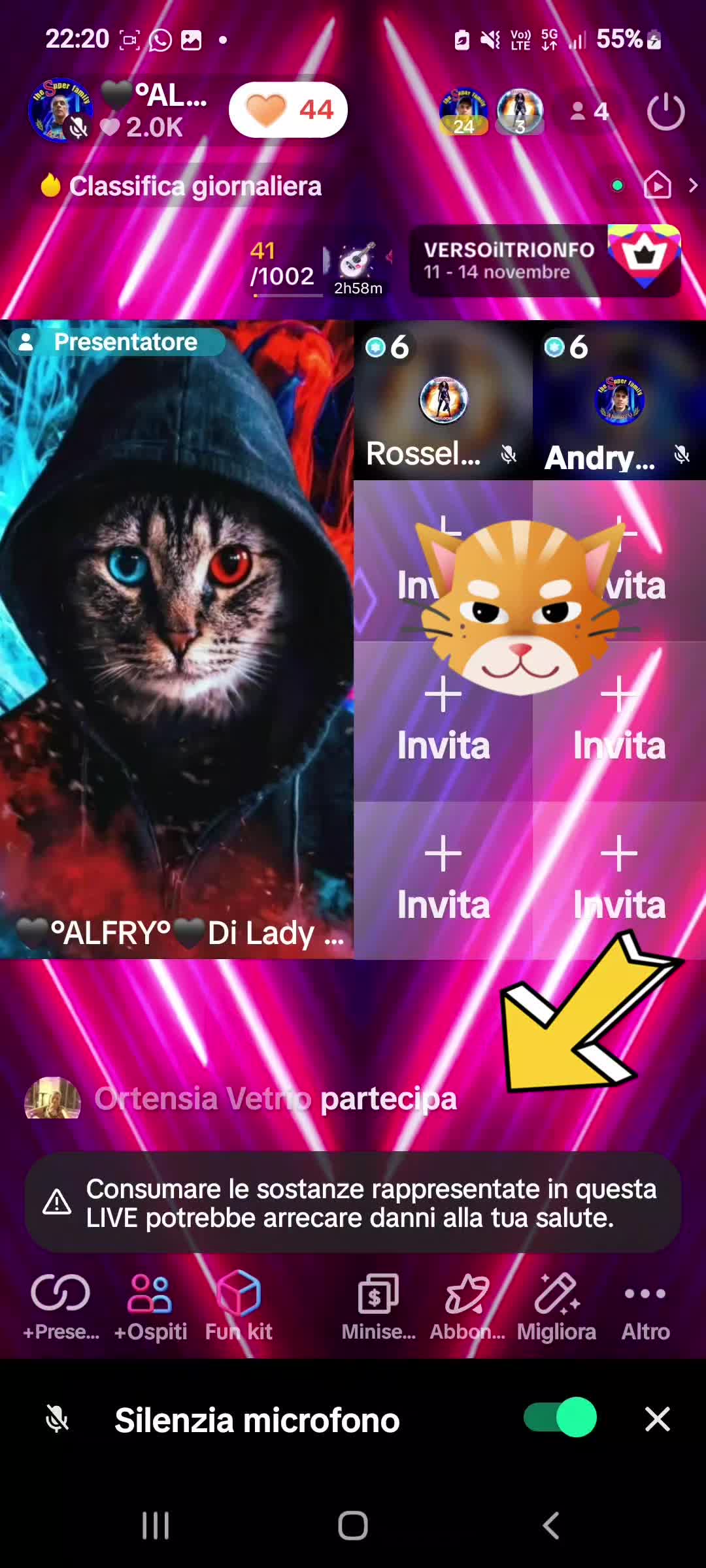Open Classifica giornaliera ranking
The width and height of the screenshot is (706, 1568).
(x=195, y=187)
